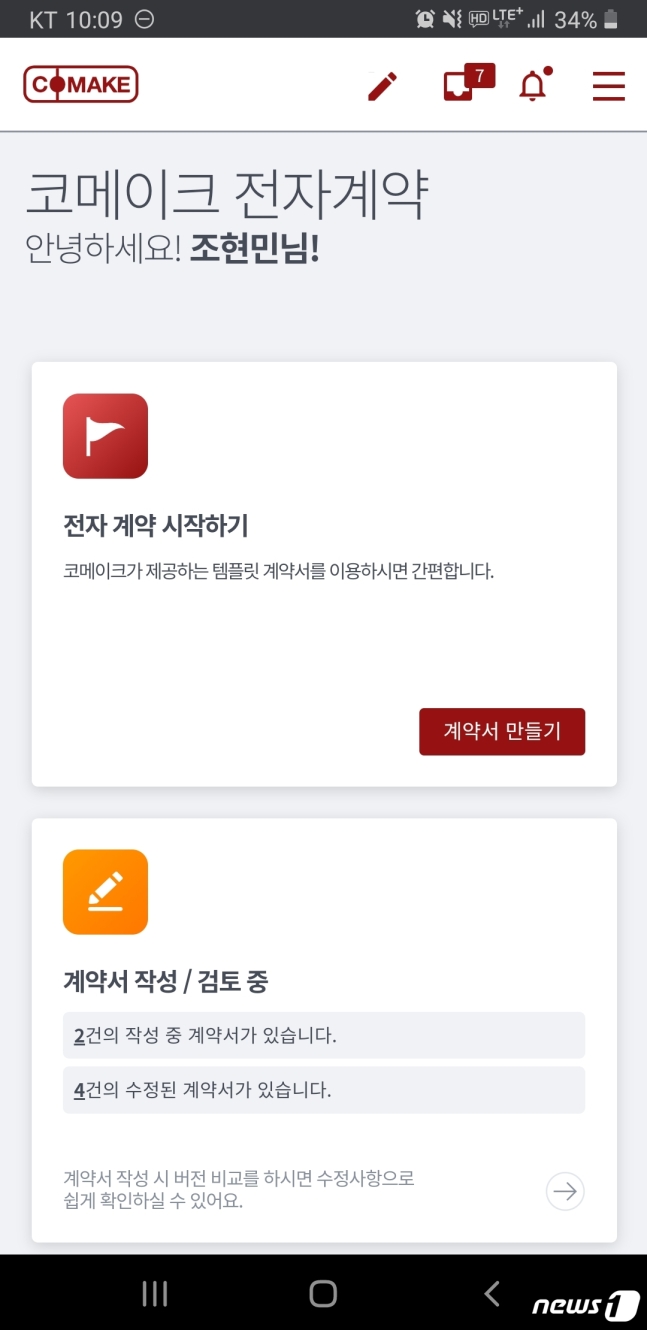Open 2건의 작성 중 계약서 row

click(324, 1035)
